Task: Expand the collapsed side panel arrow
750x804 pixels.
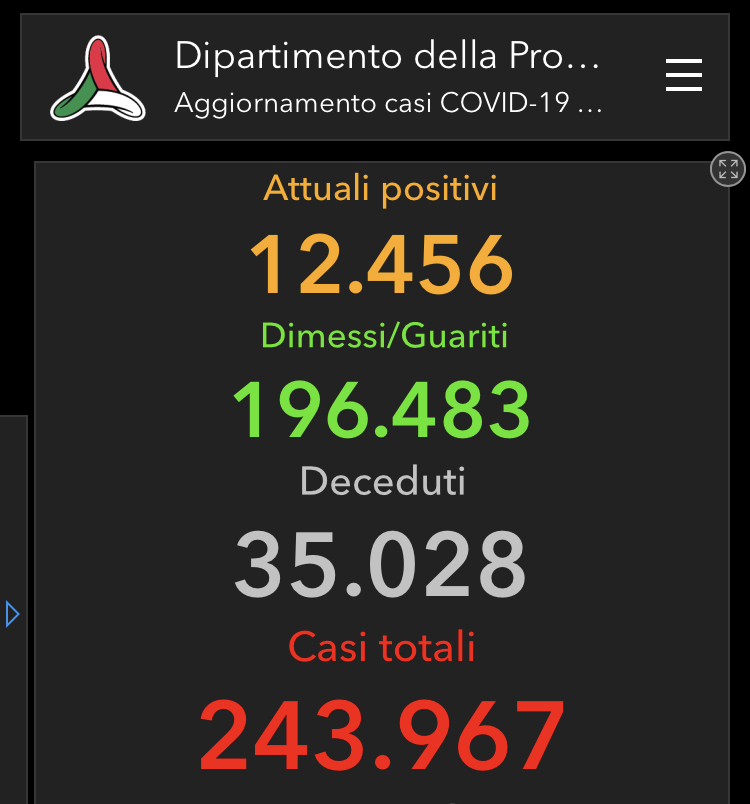Action: 13,614
